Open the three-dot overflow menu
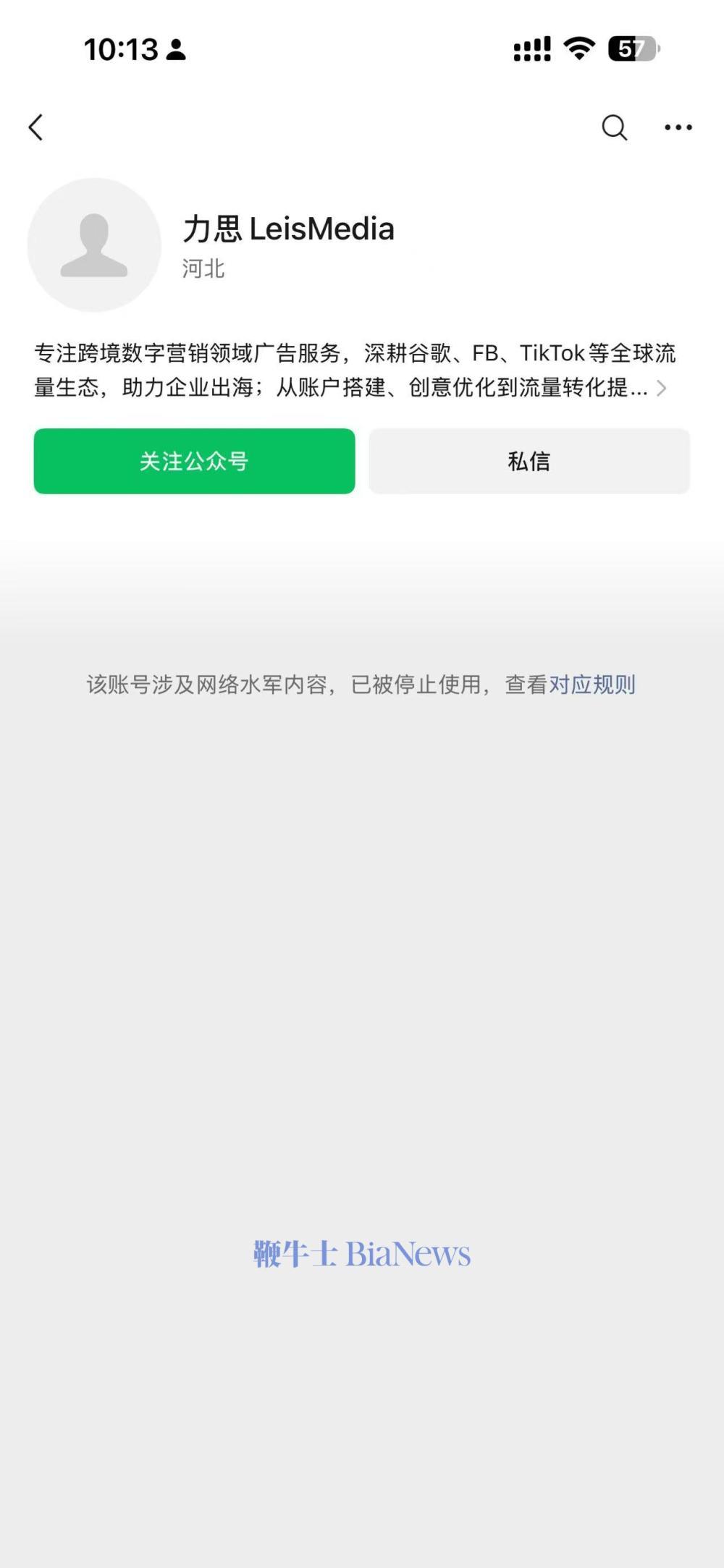This screenshot has width=724, height=1568. [678, 127]
